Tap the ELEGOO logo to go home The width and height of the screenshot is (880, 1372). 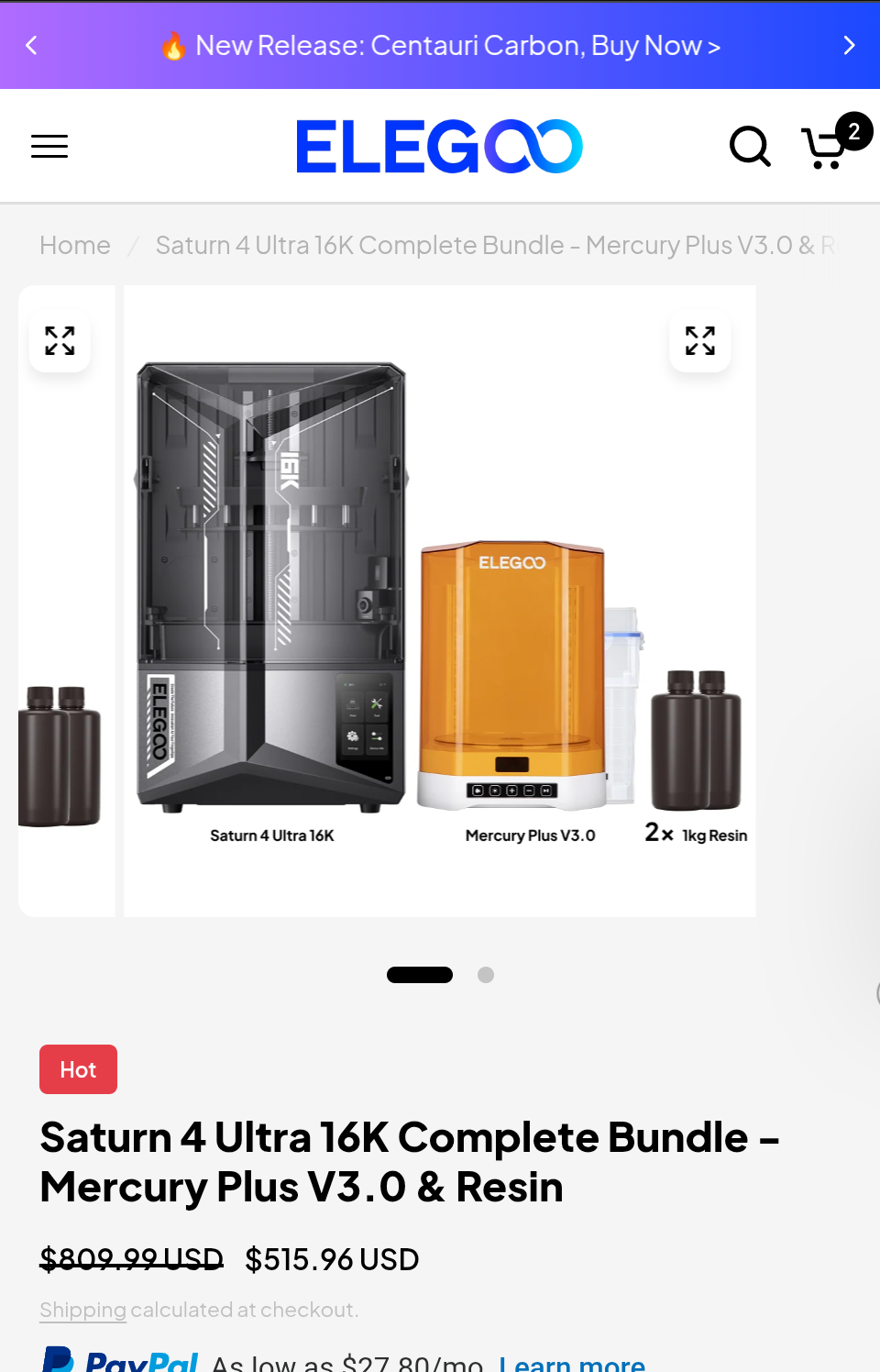[439, 146]
